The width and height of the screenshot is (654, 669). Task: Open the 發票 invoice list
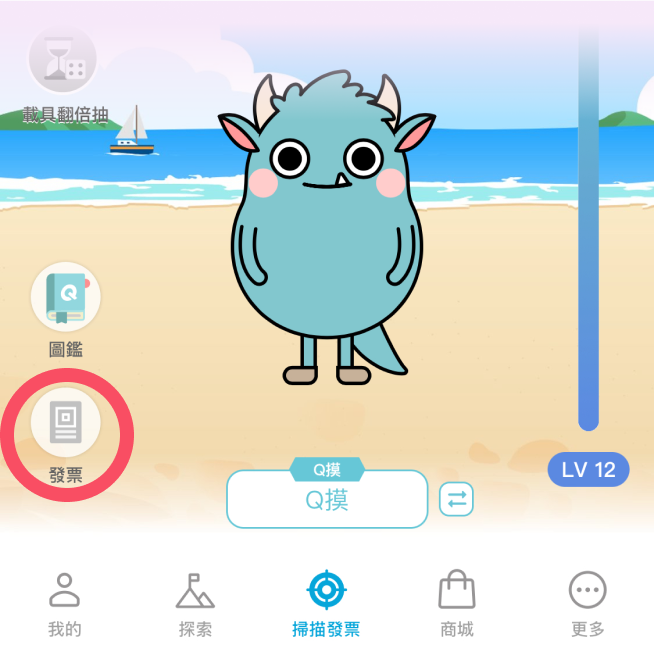tap(66, 425)
